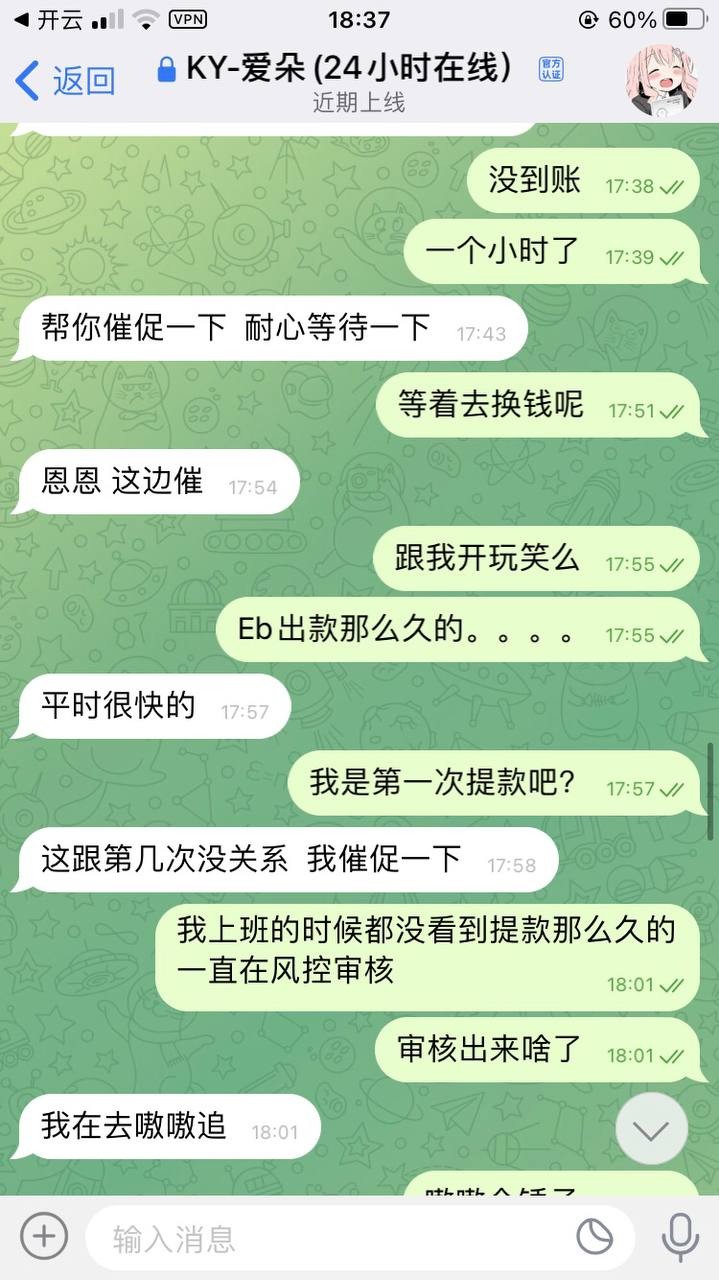Screen dimensions: 719x1280
Task: Open KY-爱朵 profile avatar
Action: [661, 79]
